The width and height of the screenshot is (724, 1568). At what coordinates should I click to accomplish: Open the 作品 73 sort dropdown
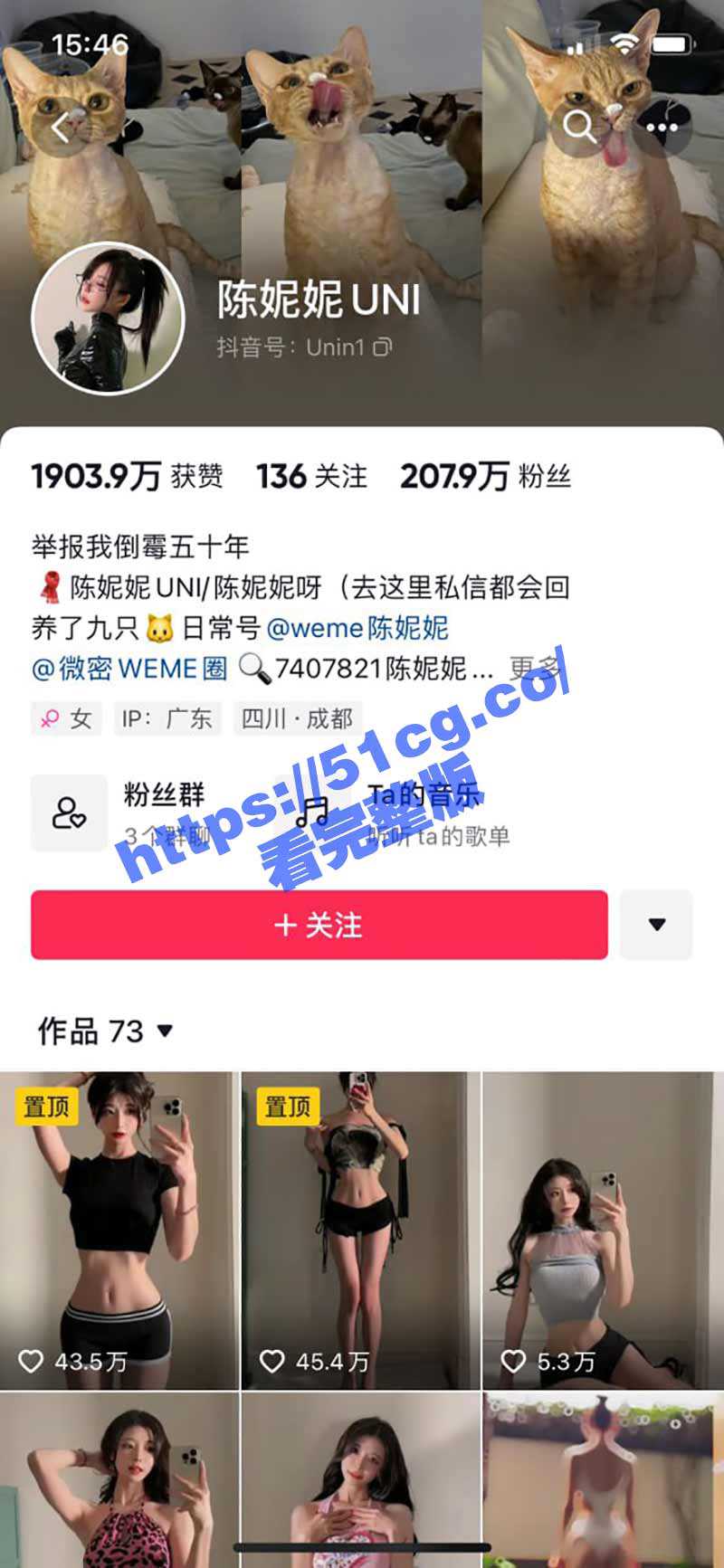click(x=105, y=1031)
